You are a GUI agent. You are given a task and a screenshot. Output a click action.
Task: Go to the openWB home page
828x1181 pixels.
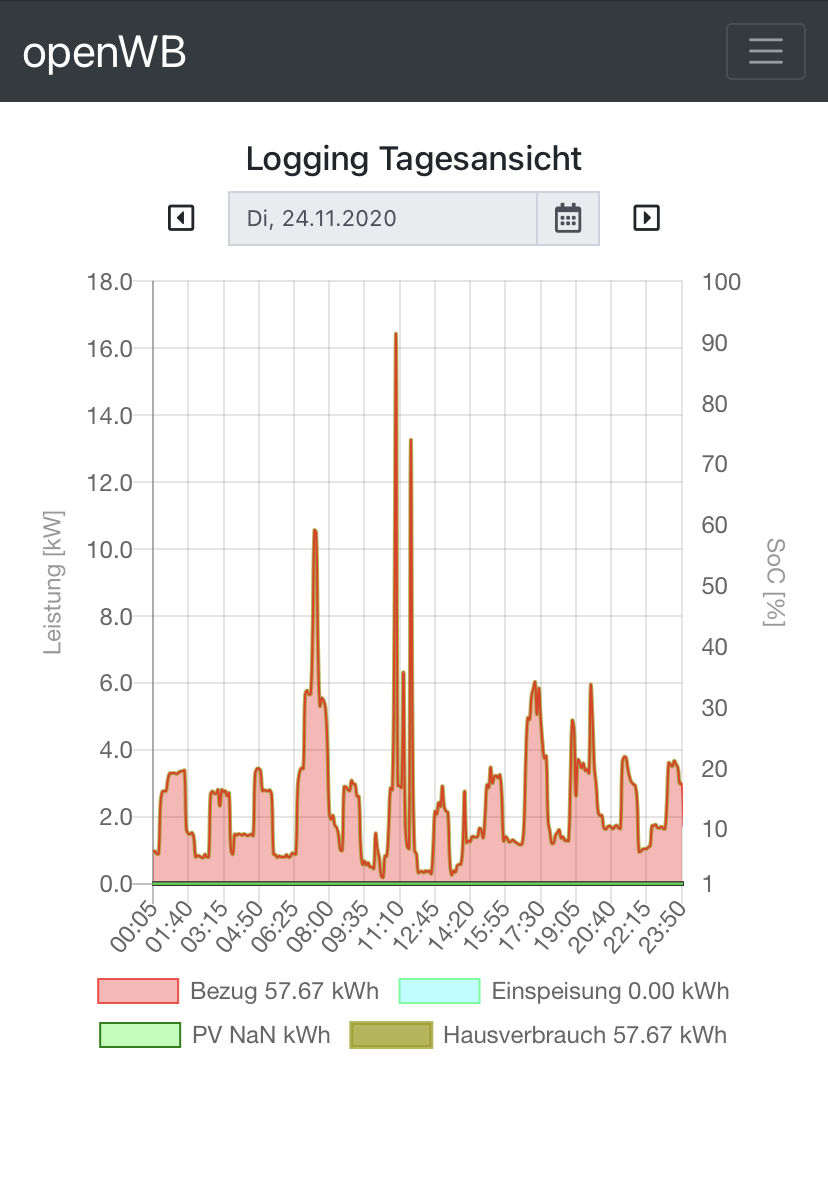point(104,52)
